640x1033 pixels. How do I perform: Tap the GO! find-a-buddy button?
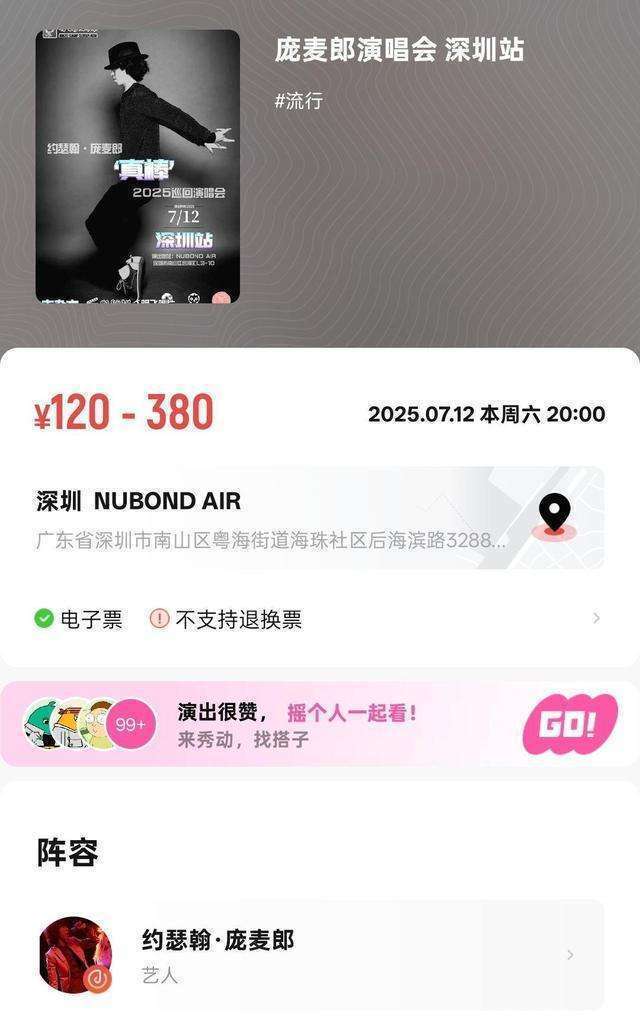[x=569, y=724]
